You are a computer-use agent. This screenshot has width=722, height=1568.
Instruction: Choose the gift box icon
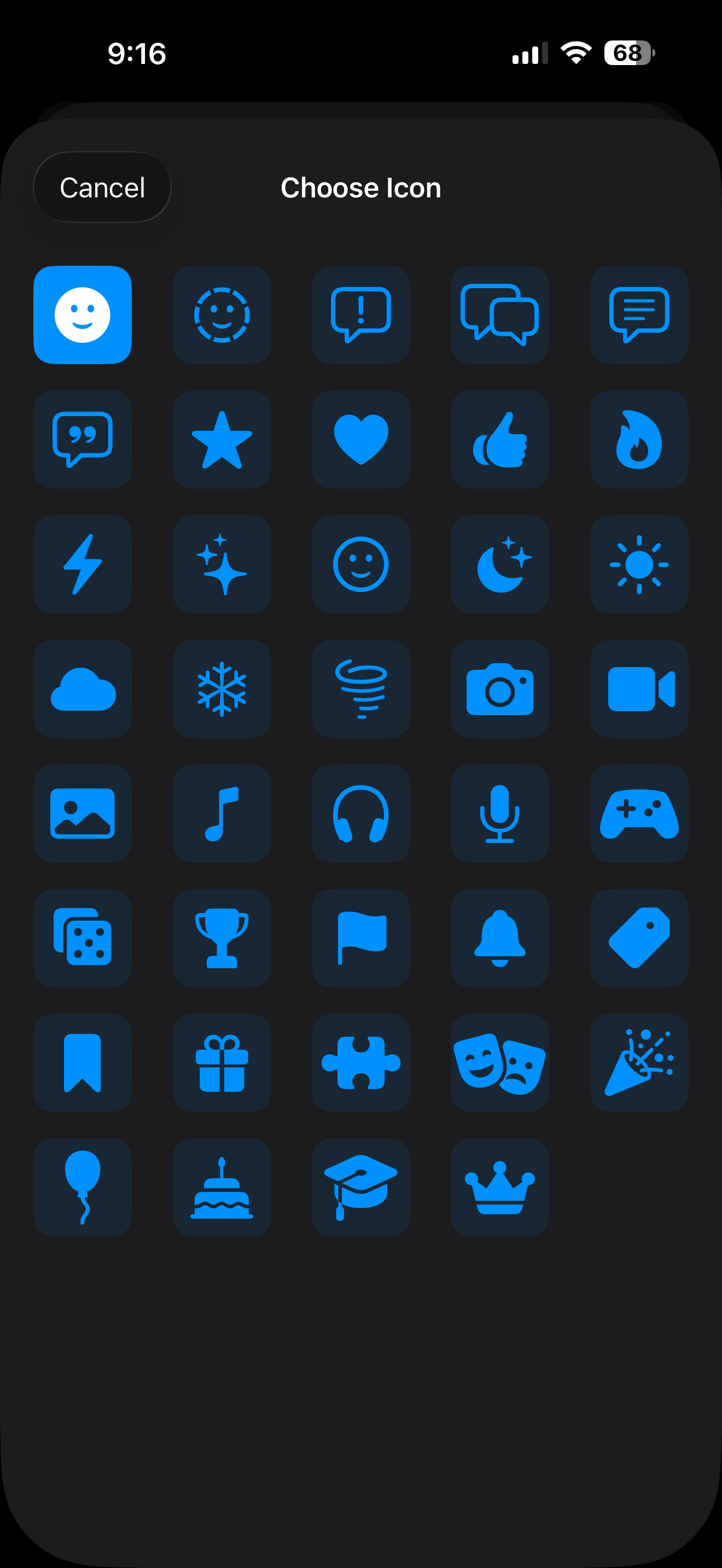point(222,1063)
